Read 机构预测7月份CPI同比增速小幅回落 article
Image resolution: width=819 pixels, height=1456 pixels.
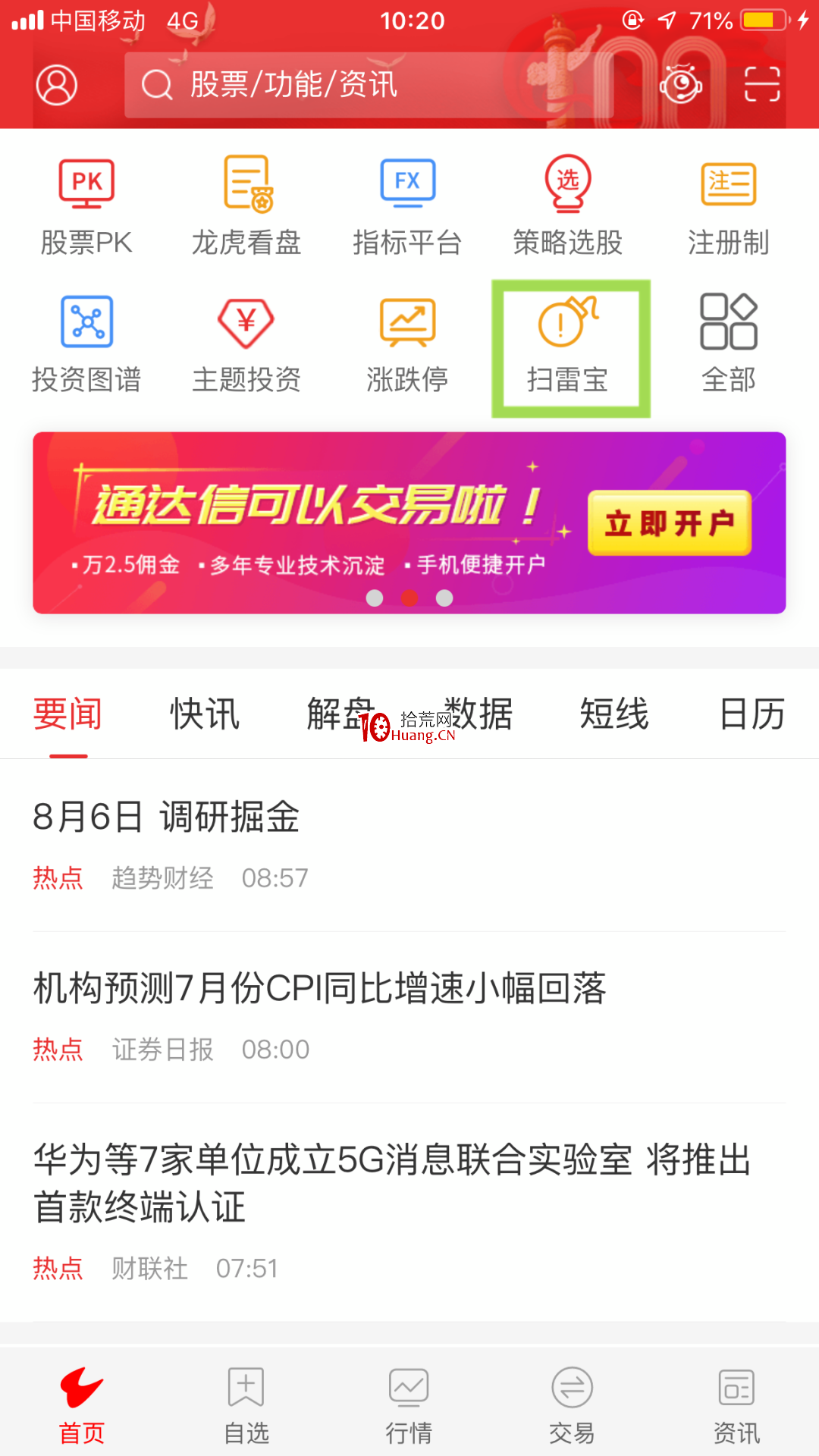point(319,988)
